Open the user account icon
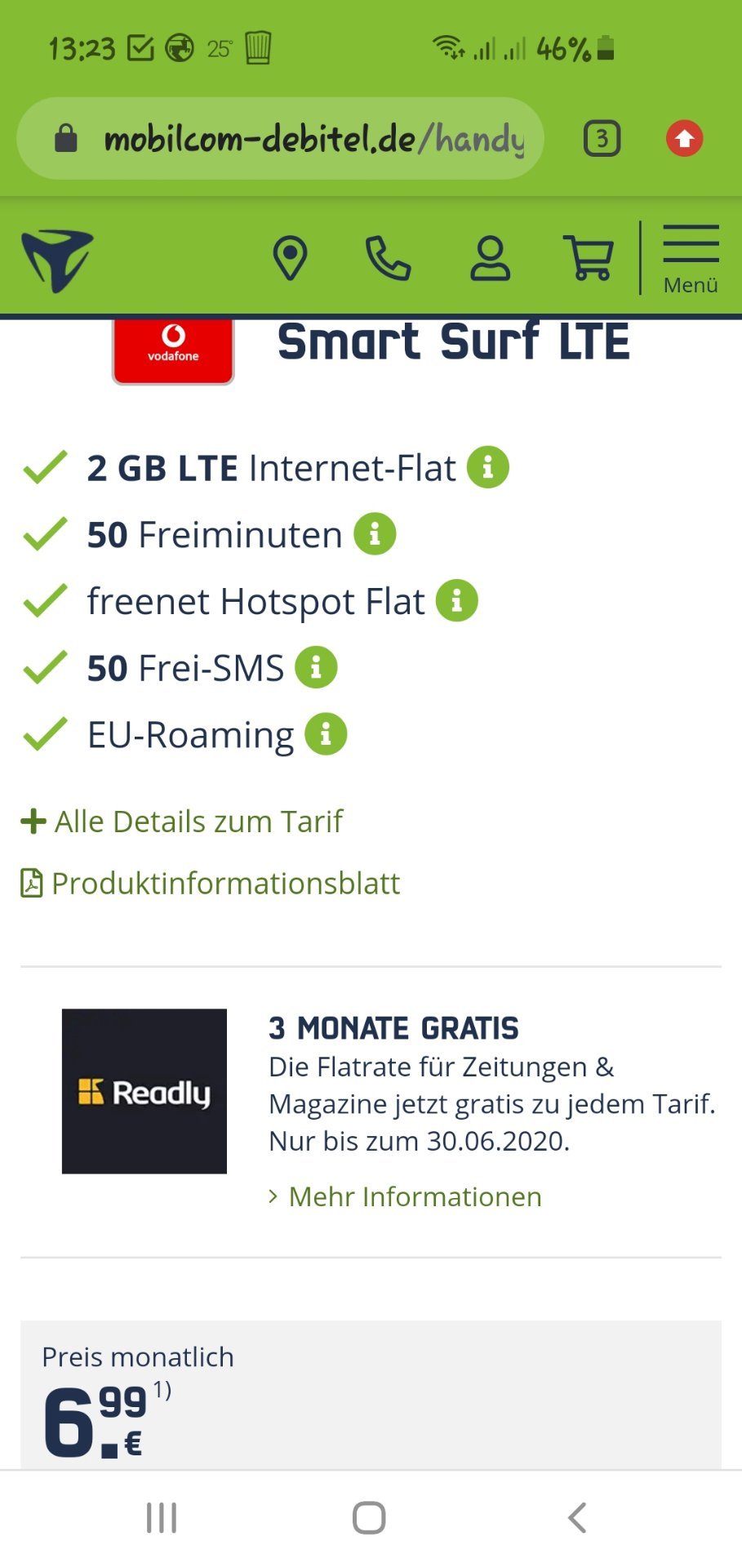The image size is (742, 1568). (490, 258)
